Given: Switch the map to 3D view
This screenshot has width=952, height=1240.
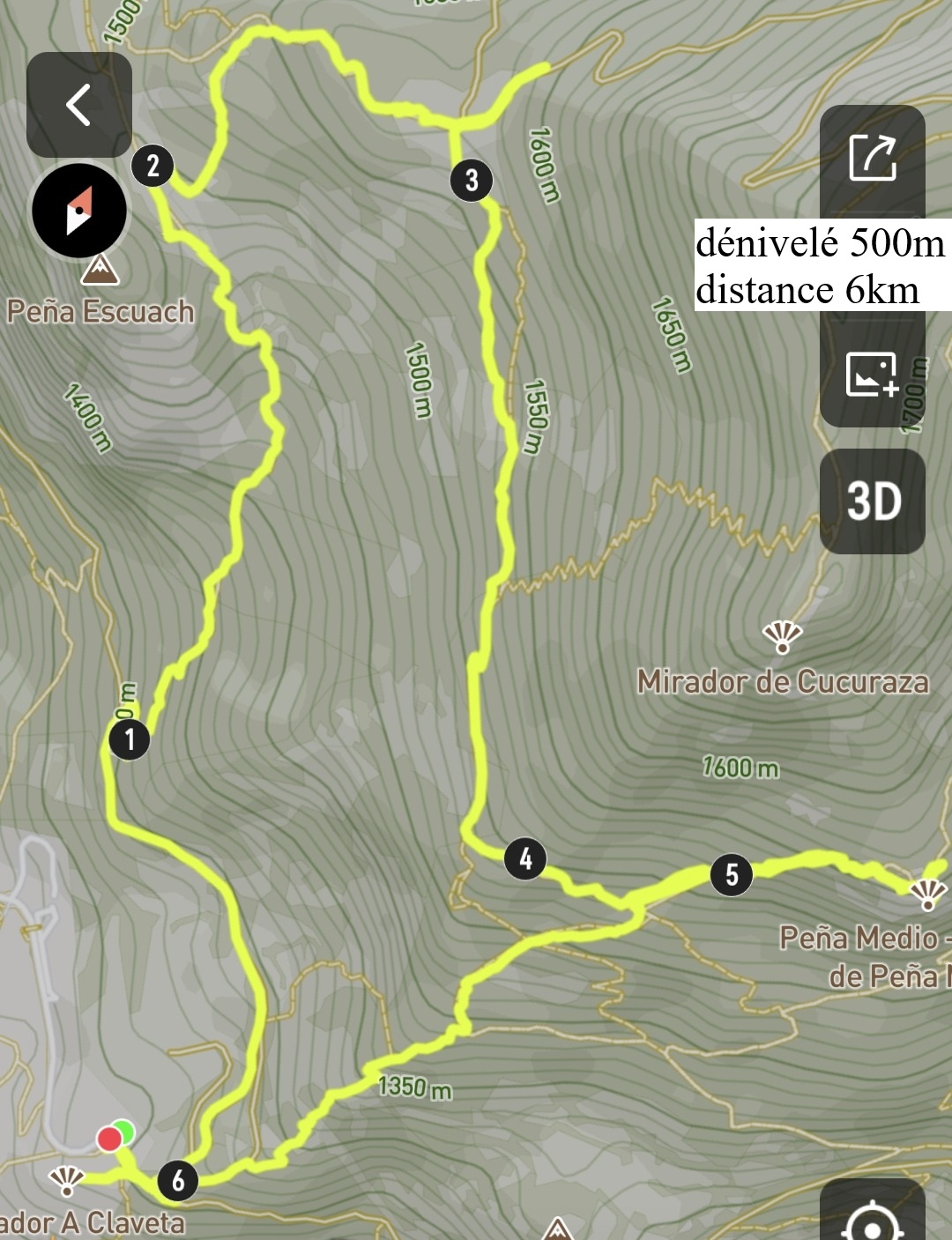Looking at the screenshot, I should (872, 501).
